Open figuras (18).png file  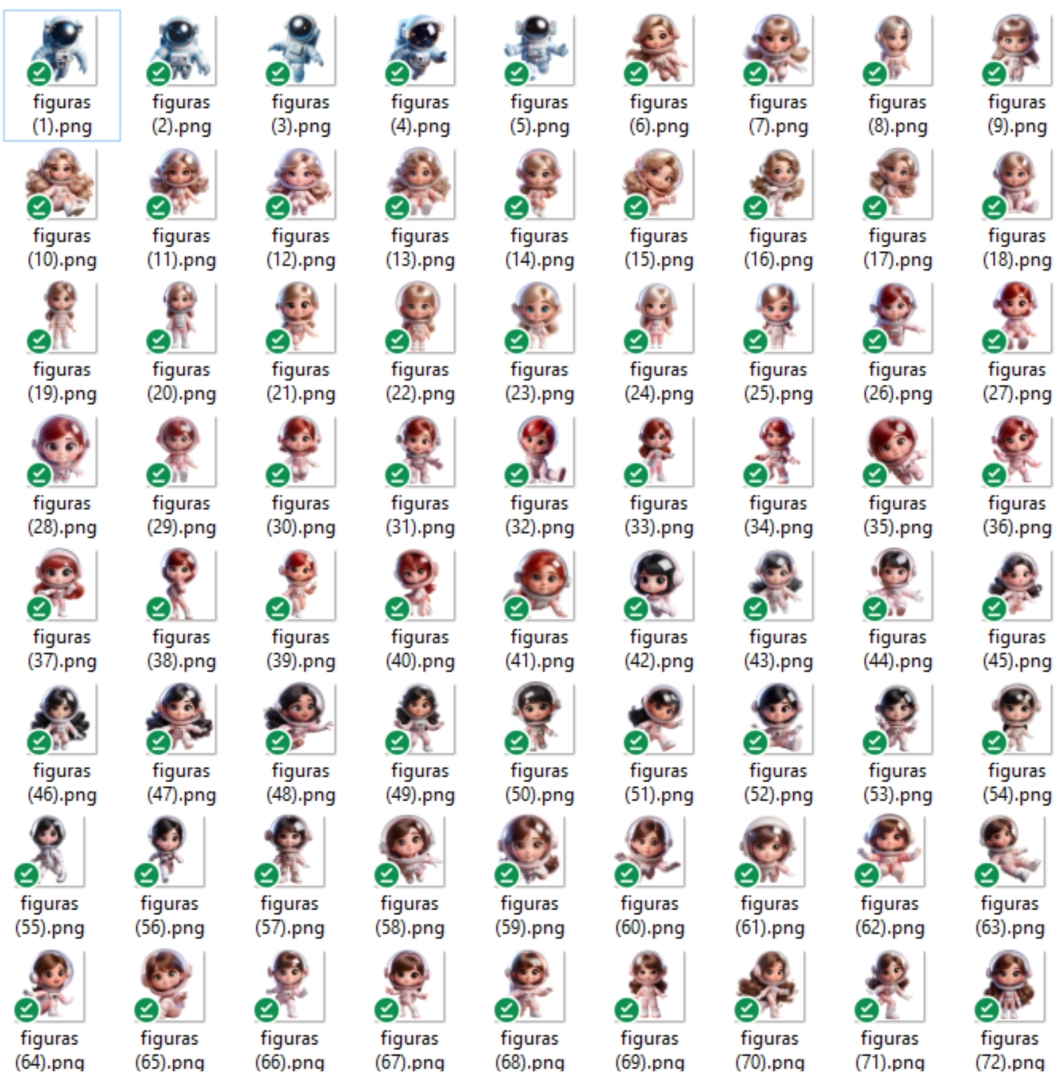pyautogui.click(x=1017, y=183)
